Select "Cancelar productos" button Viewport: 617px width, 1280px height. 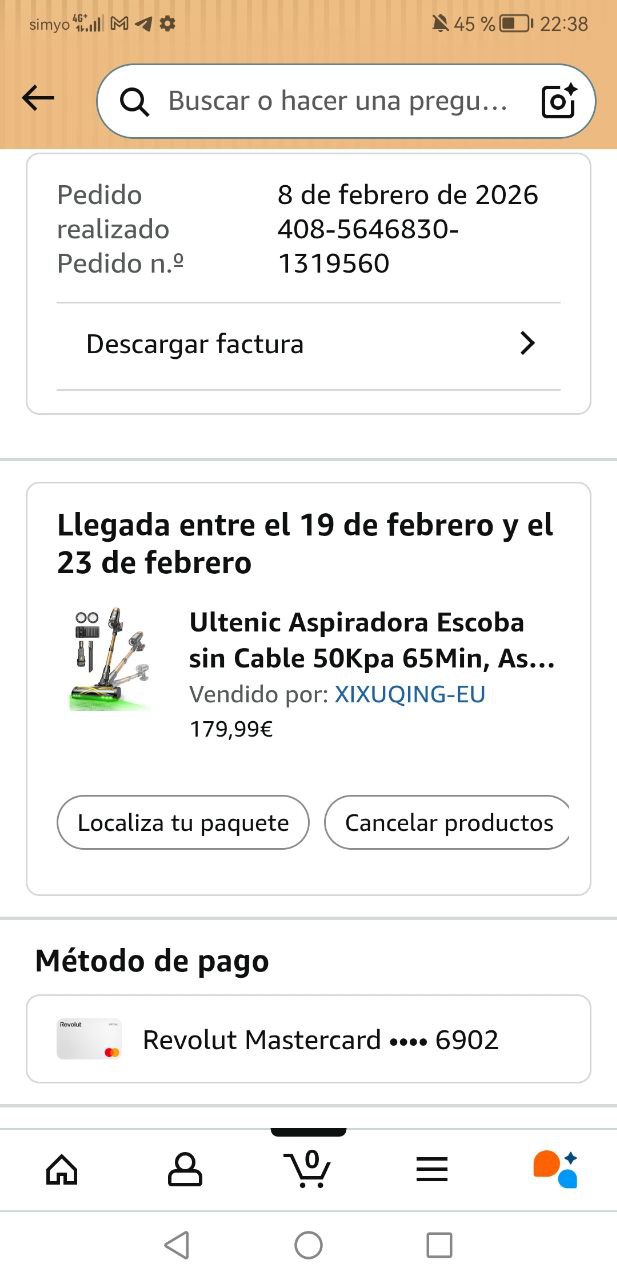(x=448, y=823)
